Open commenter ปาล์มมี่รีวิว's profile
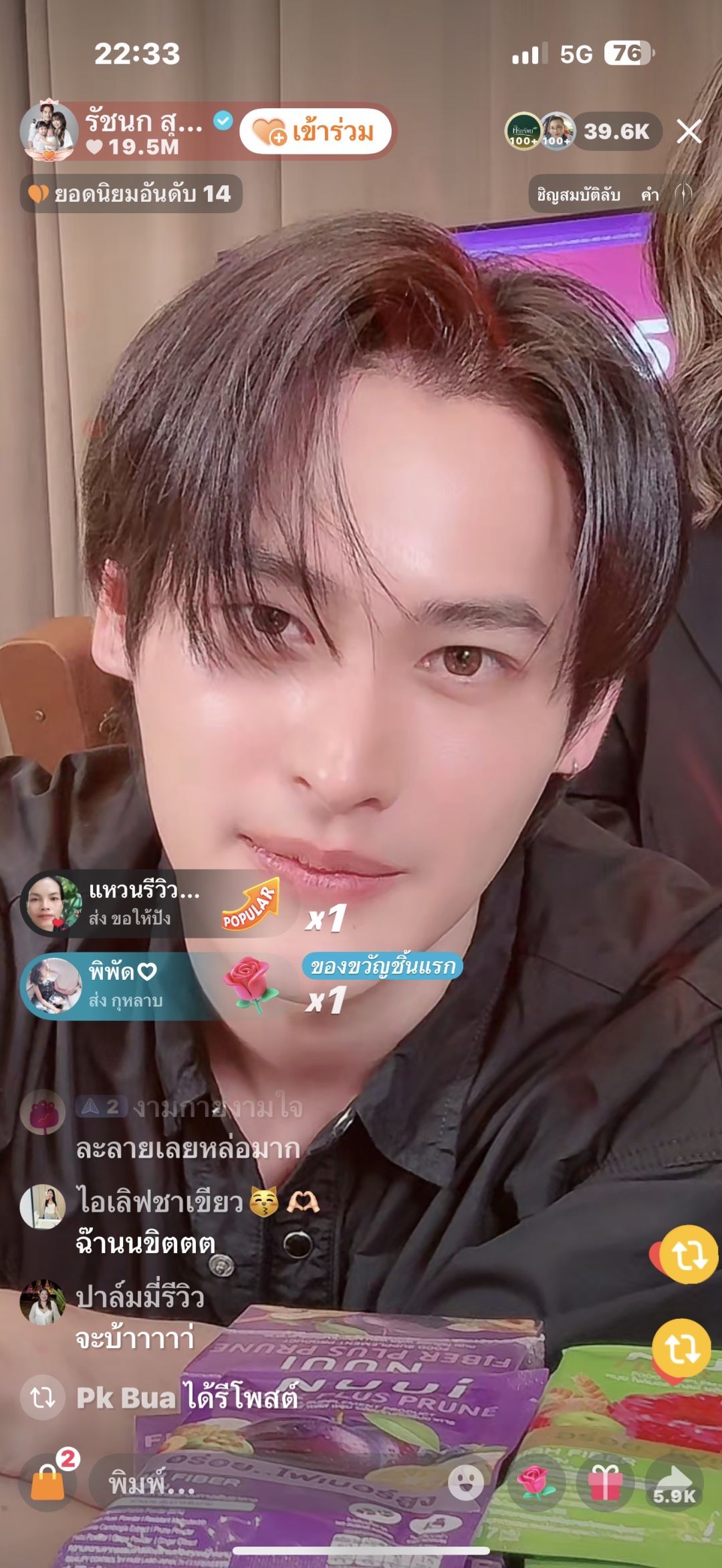Screen dimensions: 722x1568 [42, 1301]
